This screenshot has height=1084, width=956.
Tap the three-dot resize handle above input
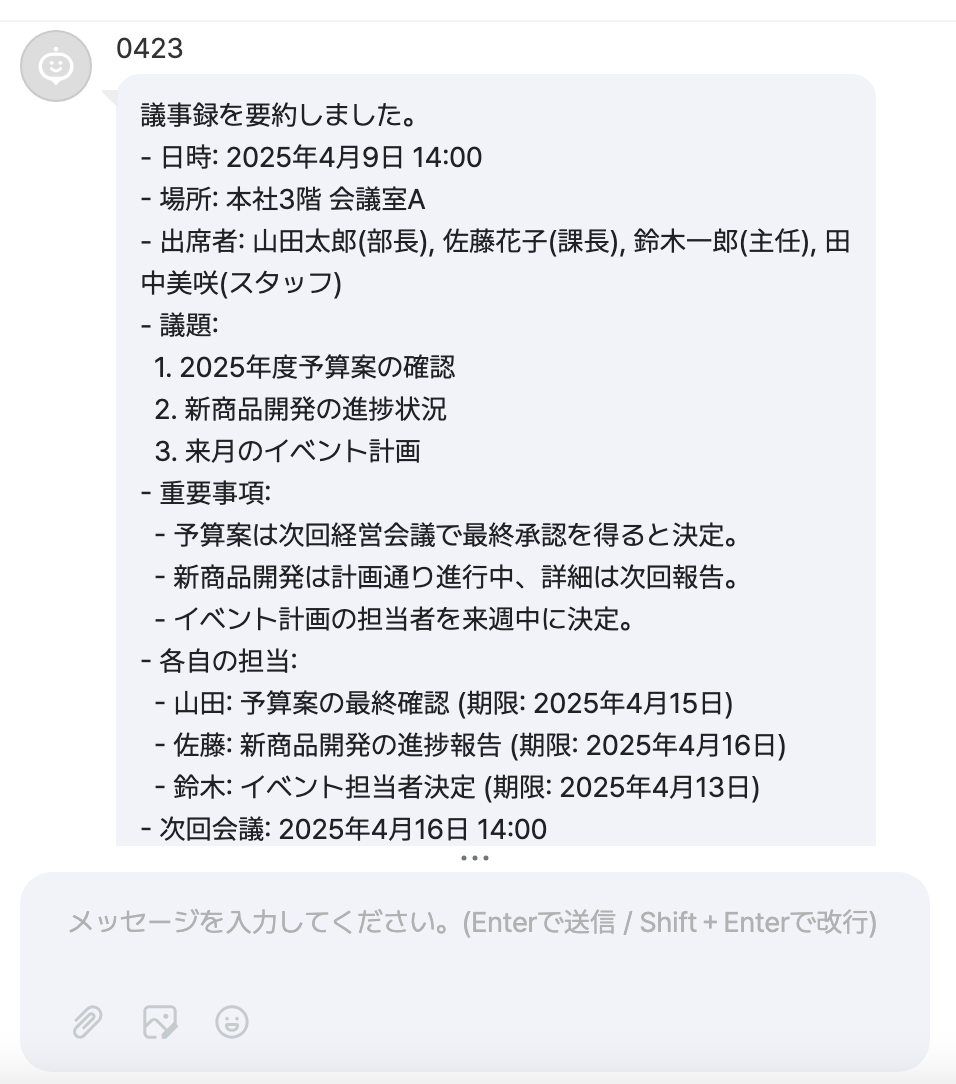pyautogui.click(x=474, y=858)
